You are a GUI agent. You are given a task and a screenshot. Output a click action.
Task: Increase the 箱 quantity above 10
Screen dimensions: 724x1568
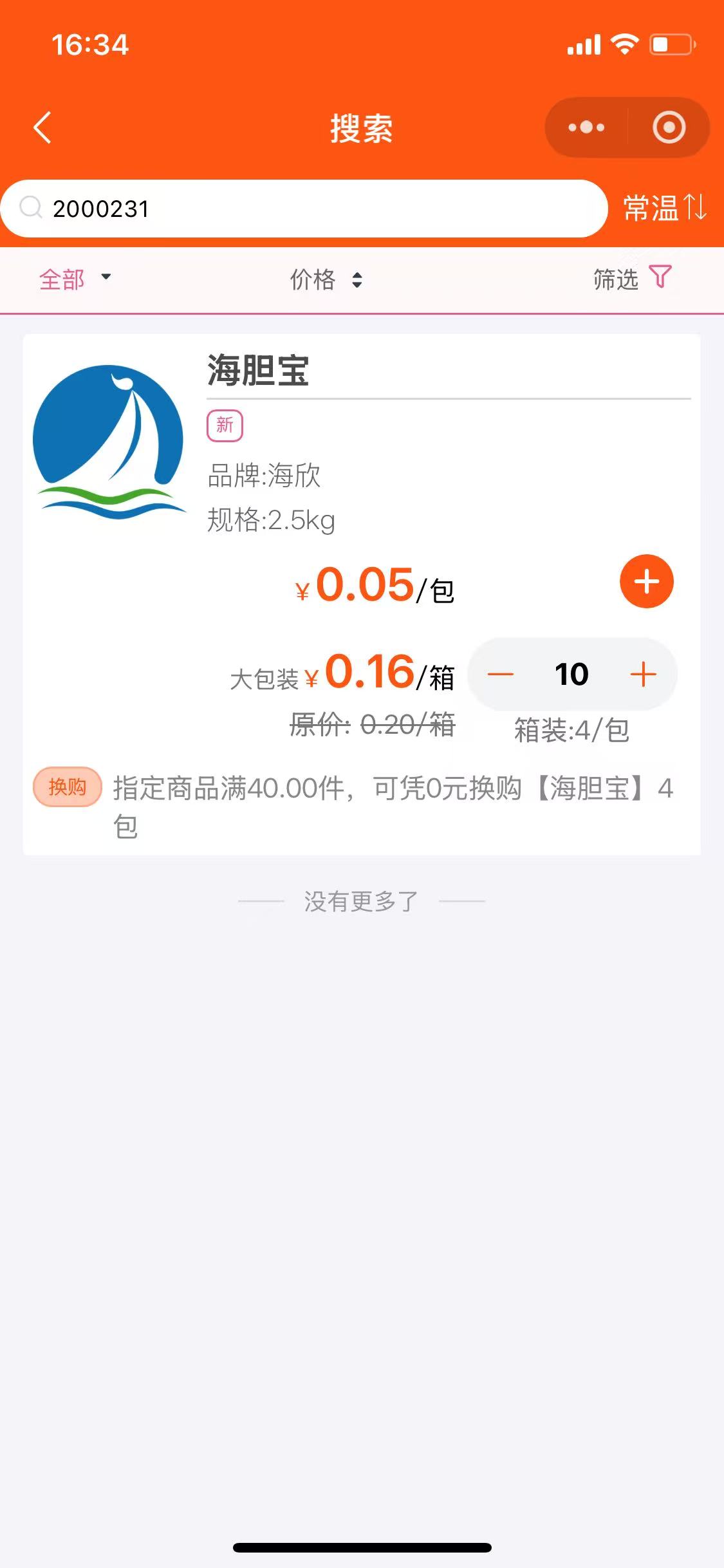643,675
